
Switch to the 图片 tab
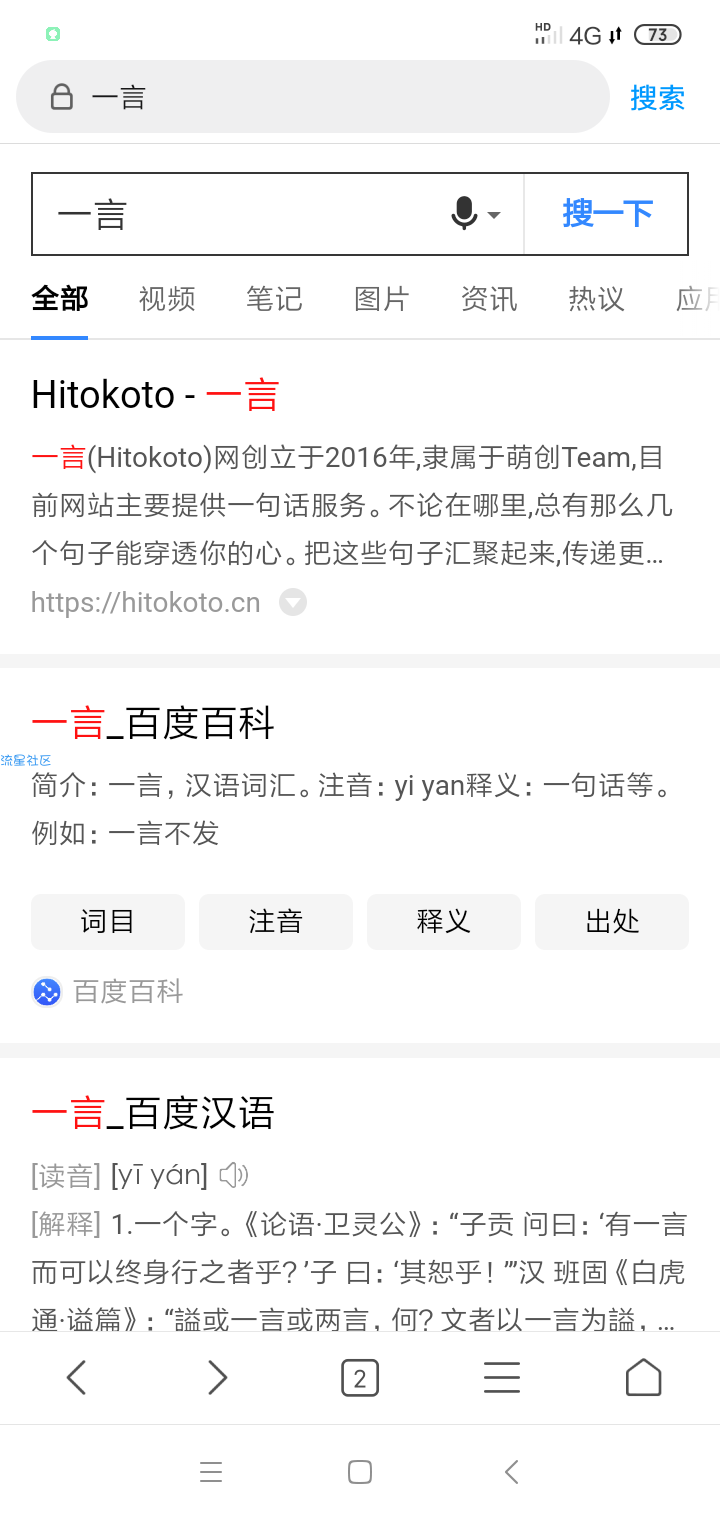[x=382, y=298]
